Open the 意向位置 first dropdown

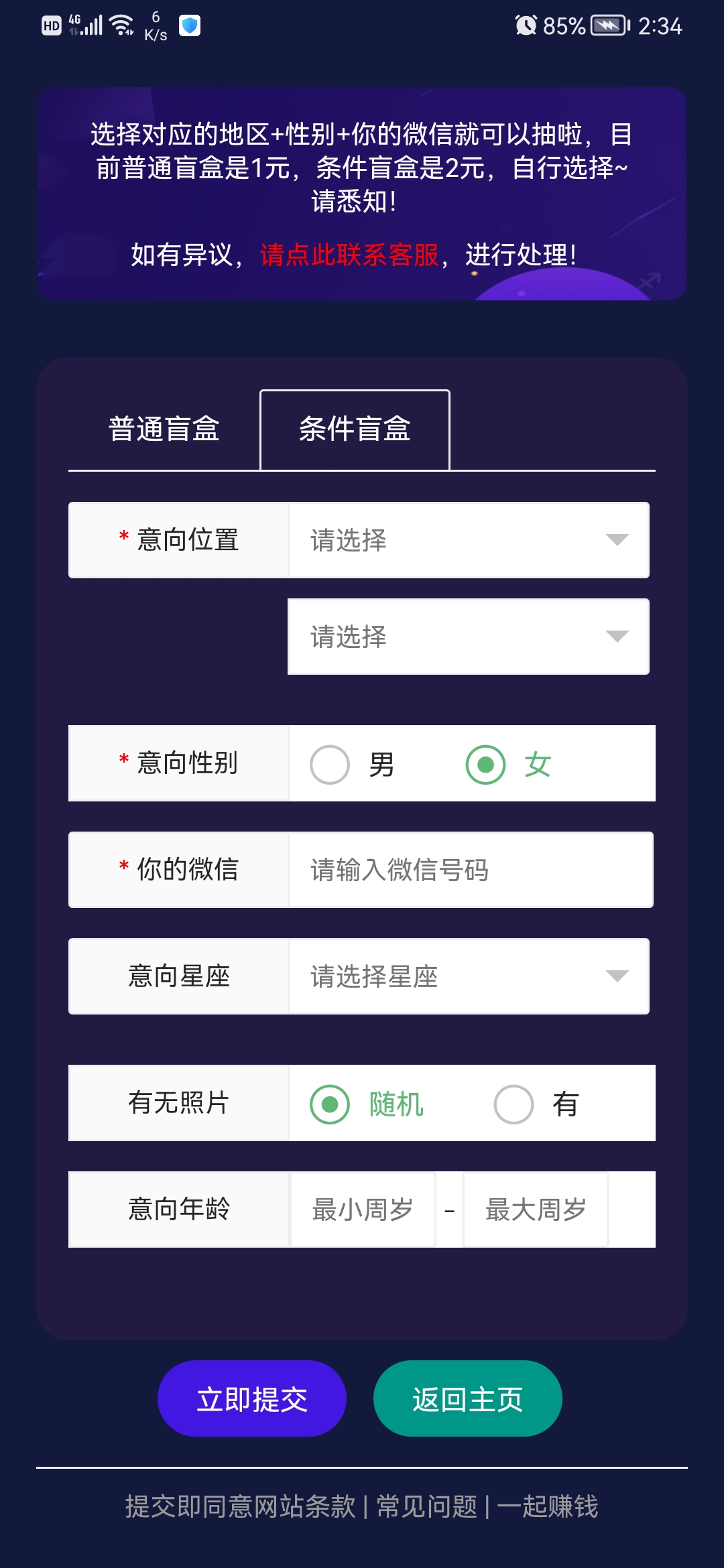coord(469,540)
